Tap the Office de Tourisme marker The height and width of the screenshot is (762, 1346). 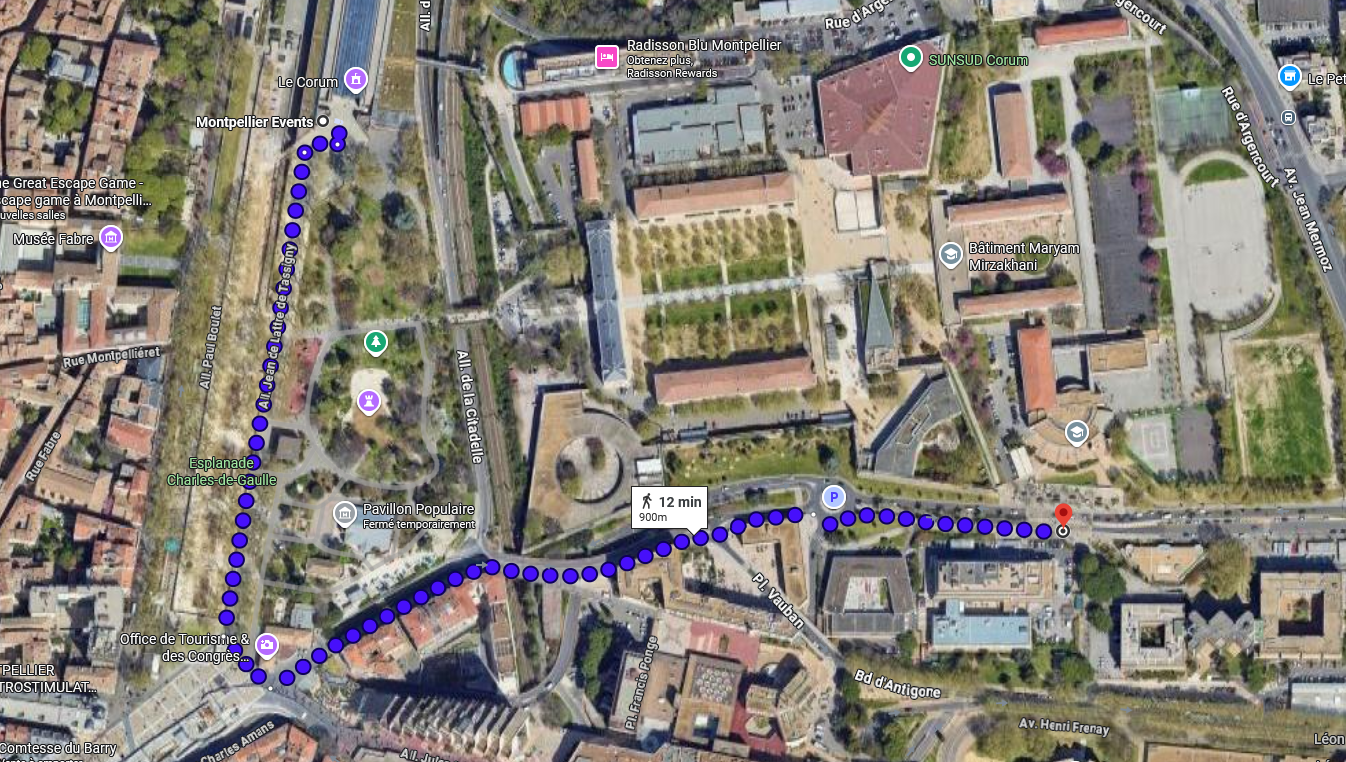point(266,646)
